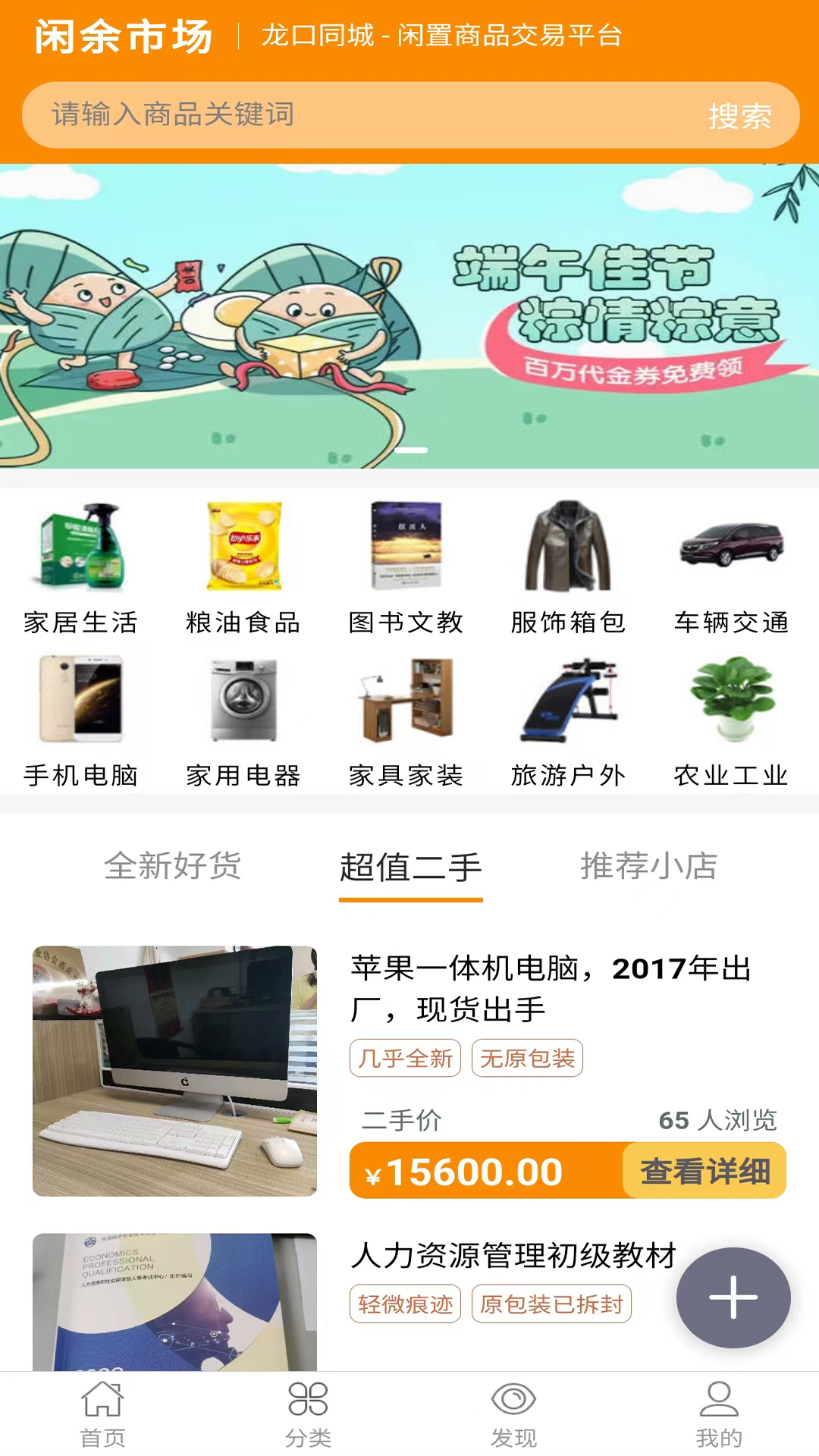
Task: Tap the floating plus button to post
Action: tap(733, 1298)
